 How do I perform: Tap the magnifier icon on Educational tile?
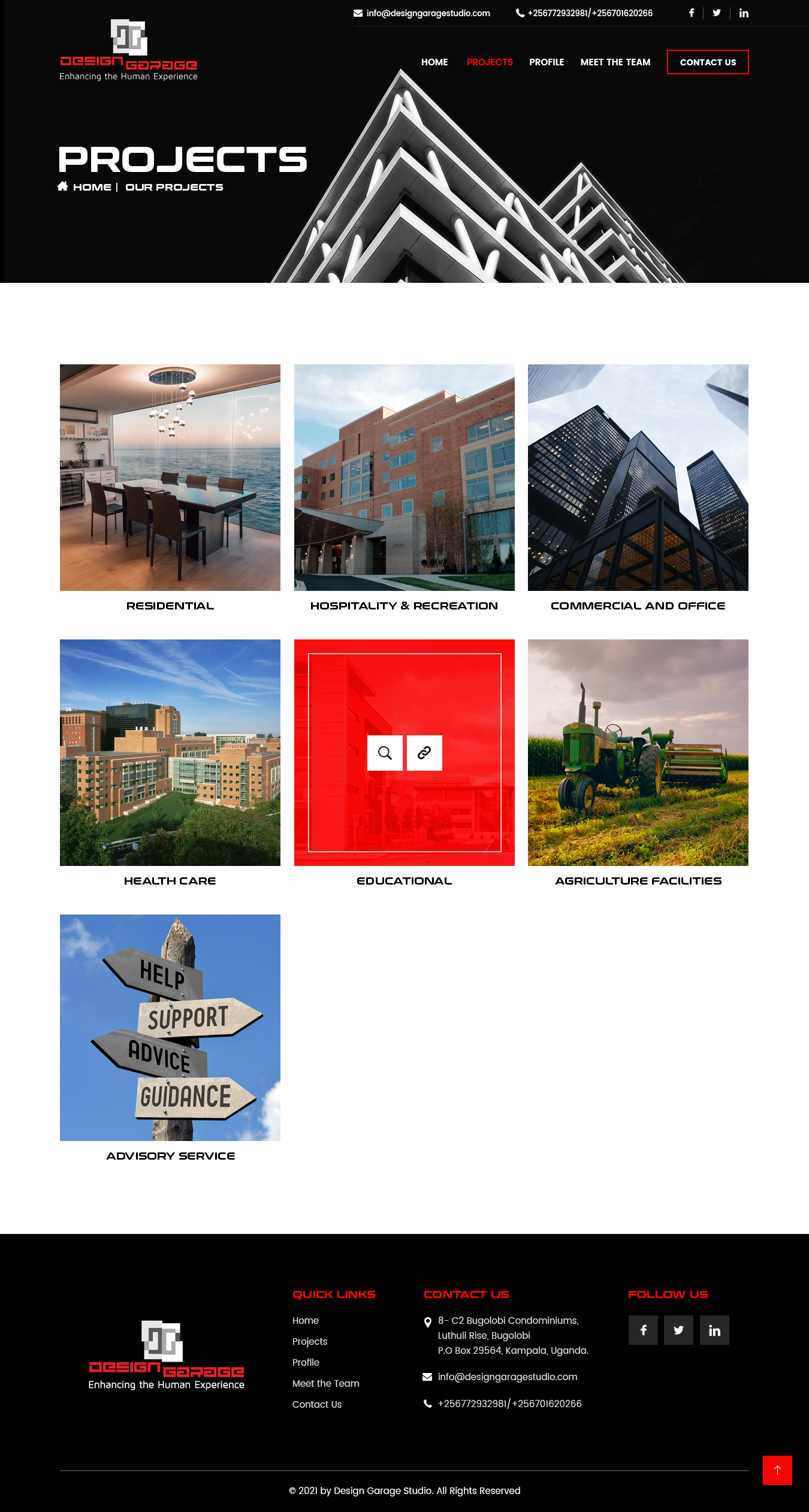click(385, 753)
